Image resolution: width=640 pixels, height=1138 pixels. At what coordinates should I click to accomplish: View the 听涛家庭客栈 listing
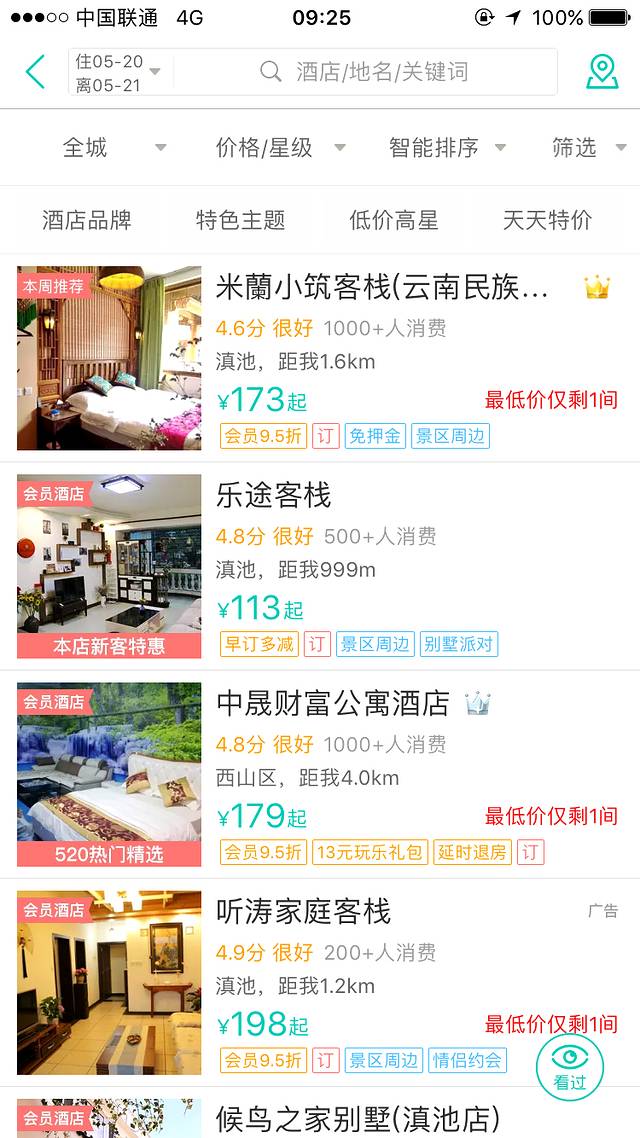[x=303, y=911]
